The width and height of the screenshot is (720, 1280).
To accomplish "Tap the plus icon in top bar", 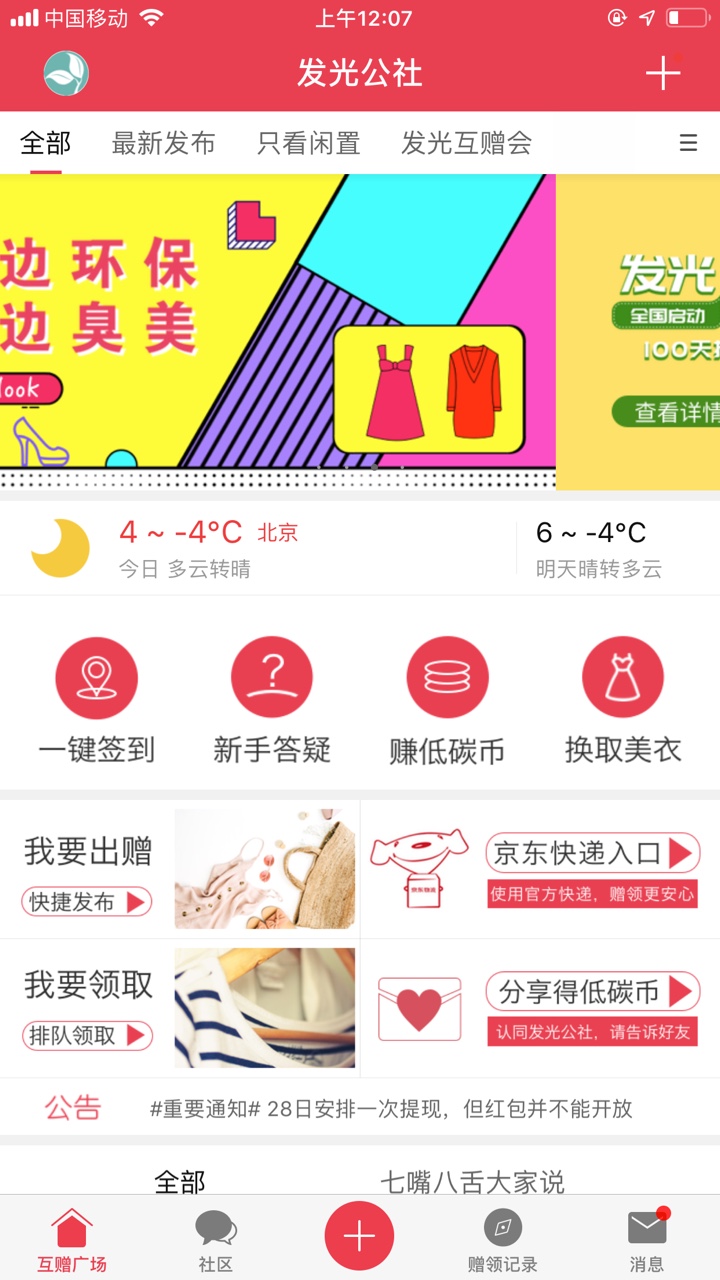I will click(662, 73).
